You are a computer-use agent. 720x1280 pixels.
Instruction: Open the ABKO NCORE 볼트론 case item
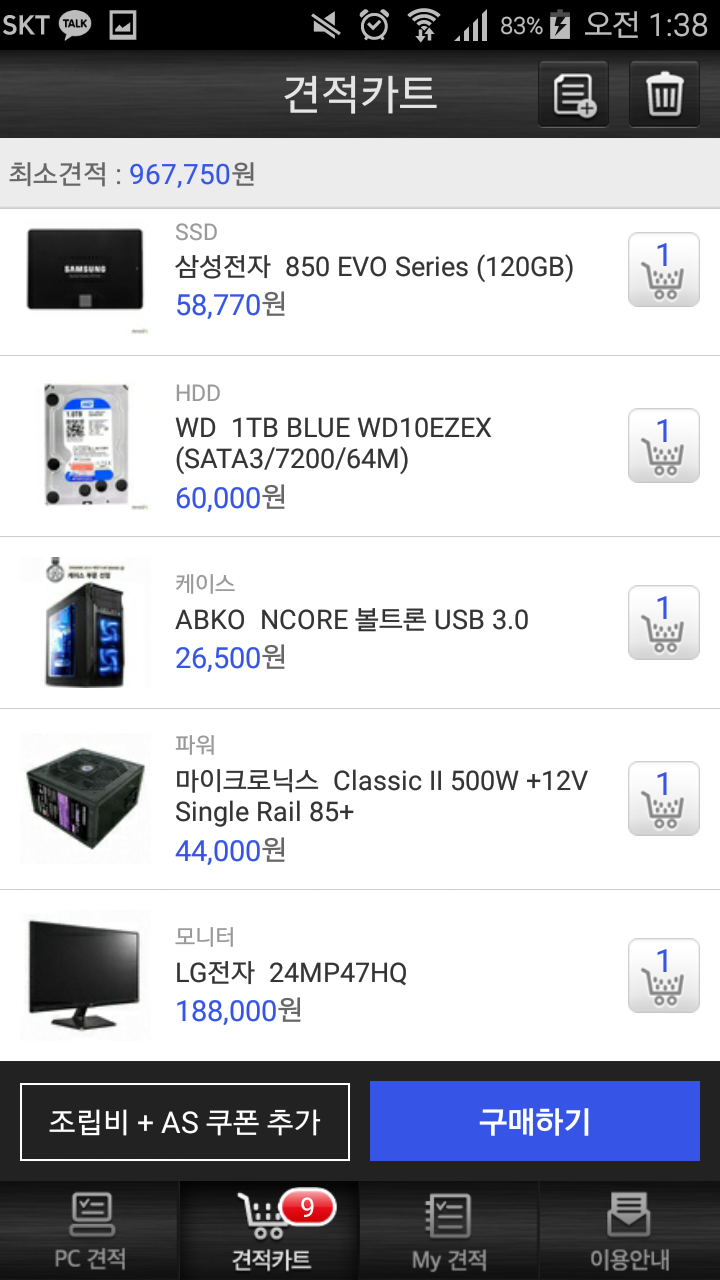(351, 620)
